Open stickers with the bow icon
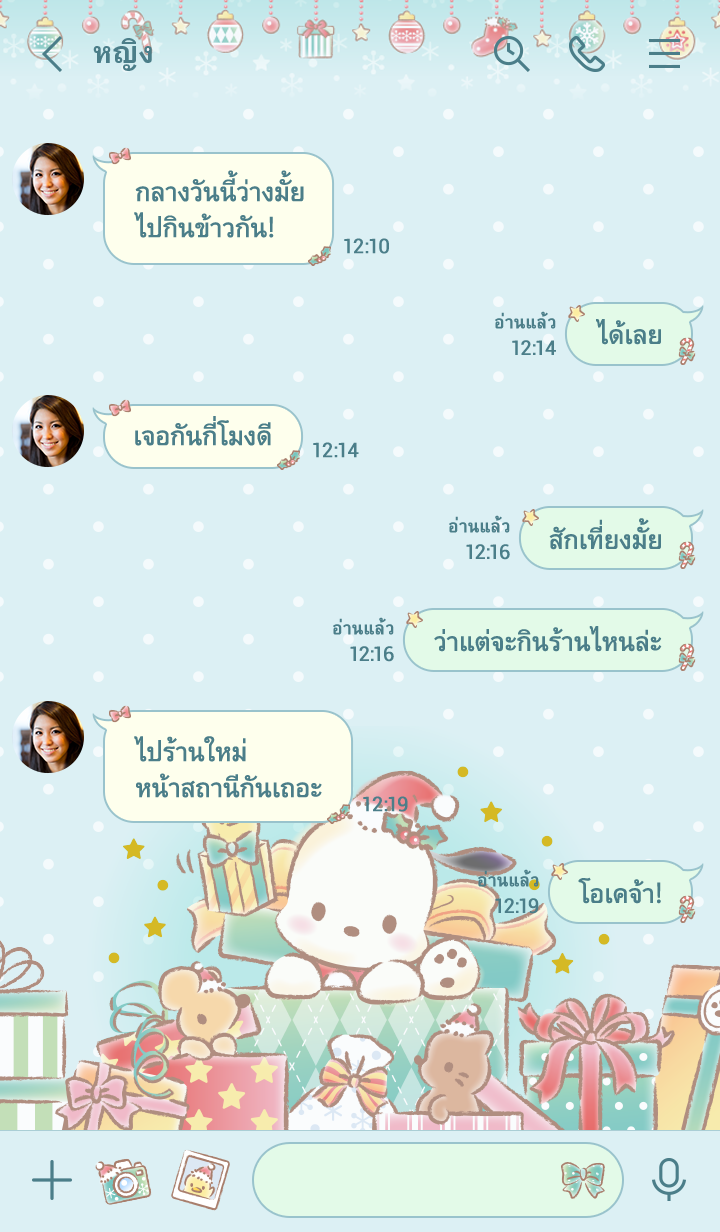This screenshot has width=720, height=1232. 583,1180
